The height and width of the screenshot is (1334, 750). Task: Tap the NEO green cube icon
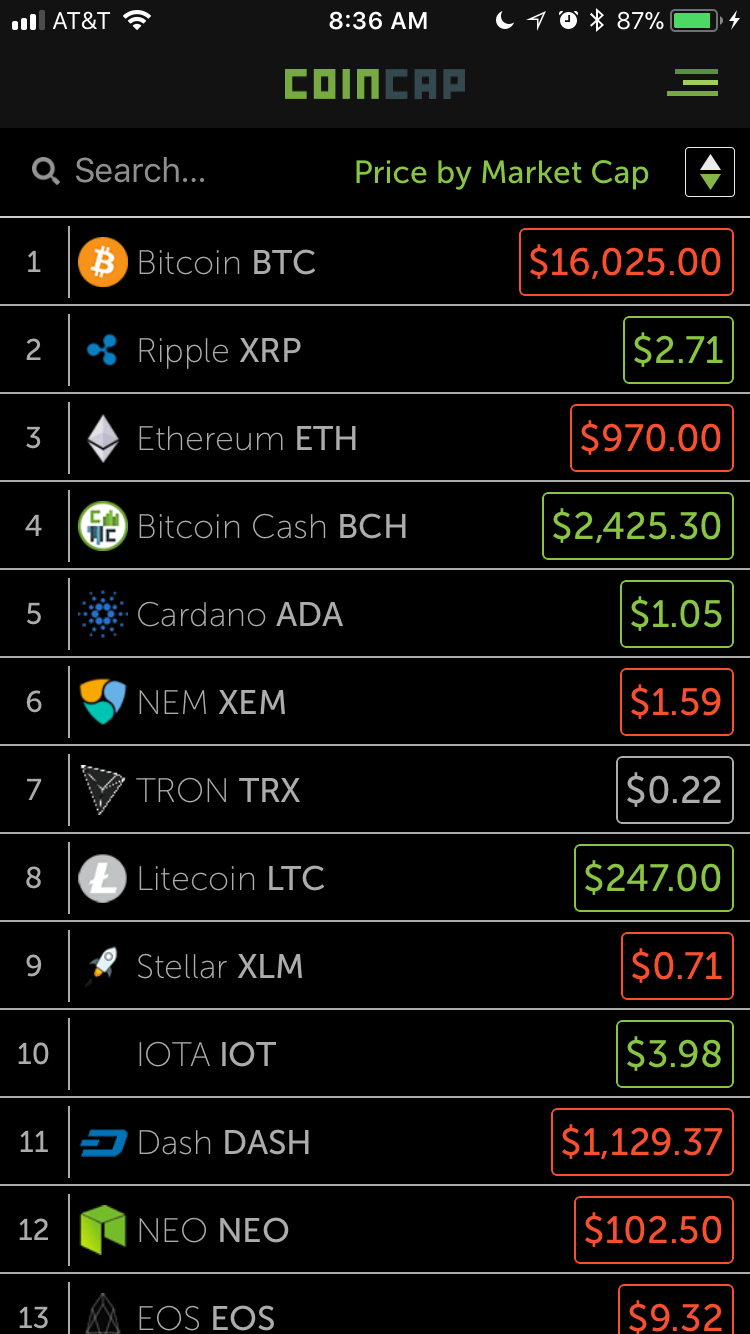pyautogui.click(x=103, y=1230)
